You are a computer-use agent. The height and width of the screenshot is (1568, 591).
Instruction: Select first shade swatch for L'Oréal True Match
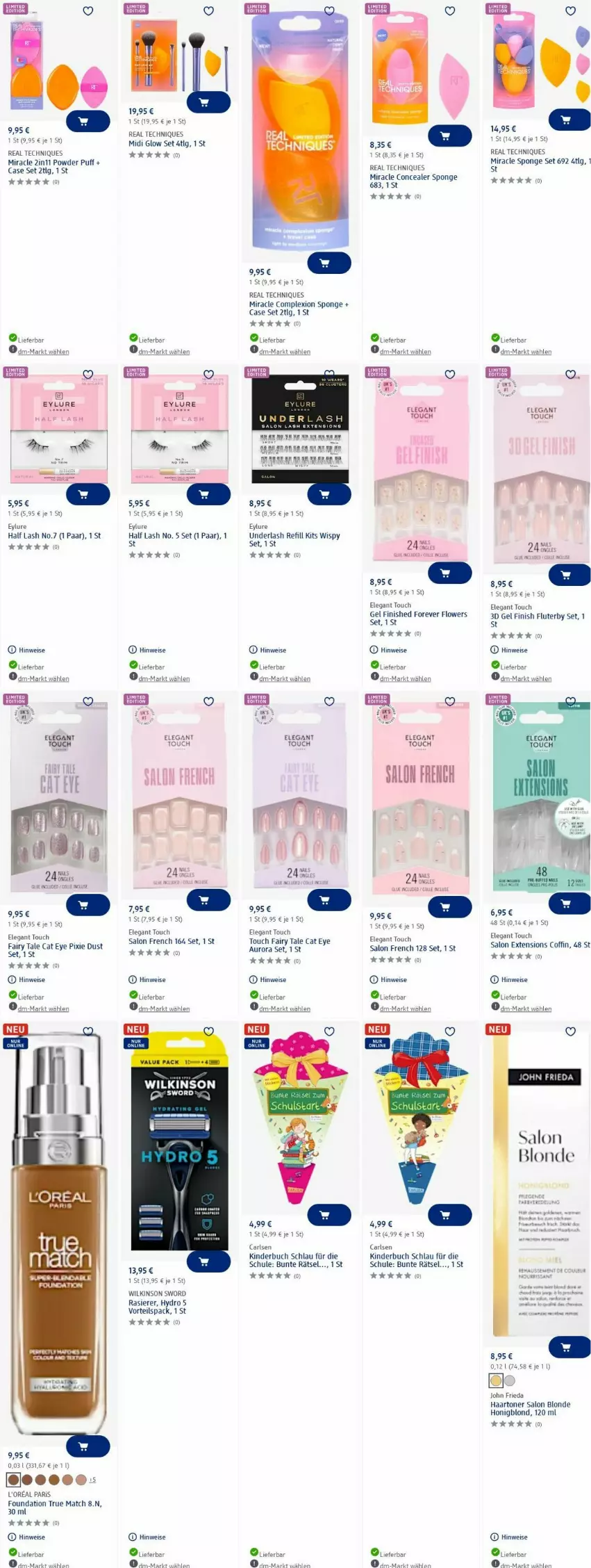(13, 1479)
